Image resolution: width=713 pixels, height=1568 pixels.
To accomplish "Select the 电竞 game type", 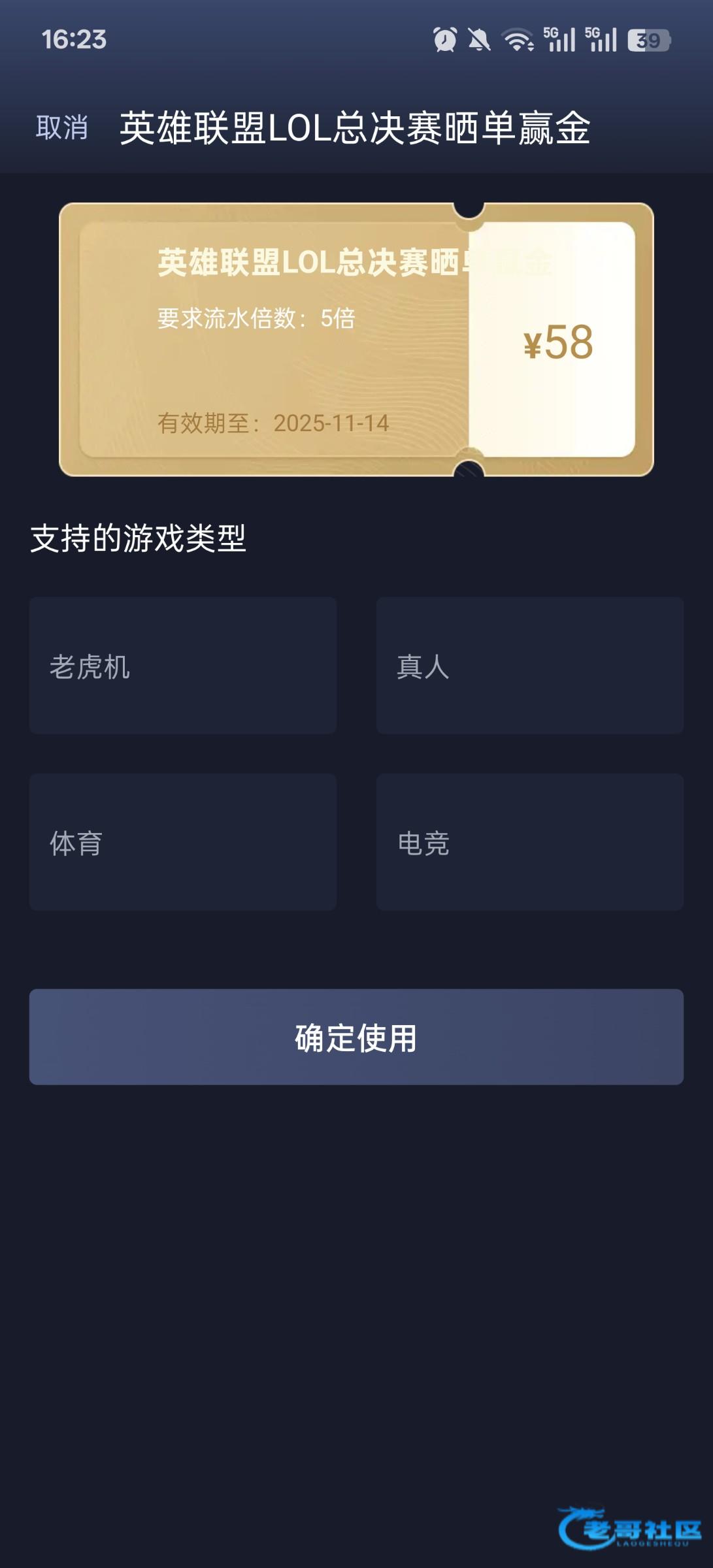I will 529,842.
